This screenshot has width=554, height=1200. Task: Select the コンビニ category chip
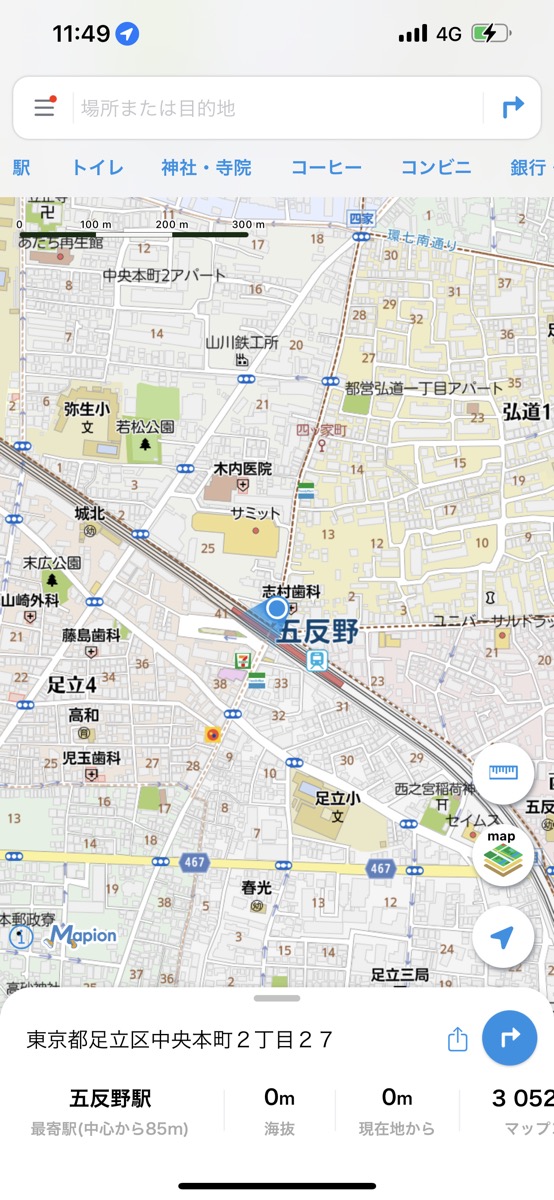tap(435, 168)
